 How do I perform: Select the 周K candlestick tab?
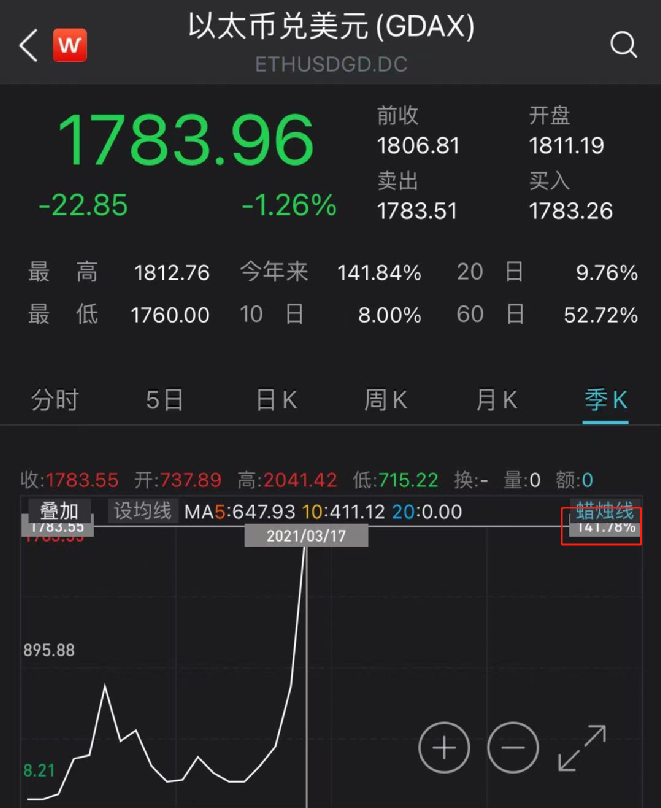point(386,401)
